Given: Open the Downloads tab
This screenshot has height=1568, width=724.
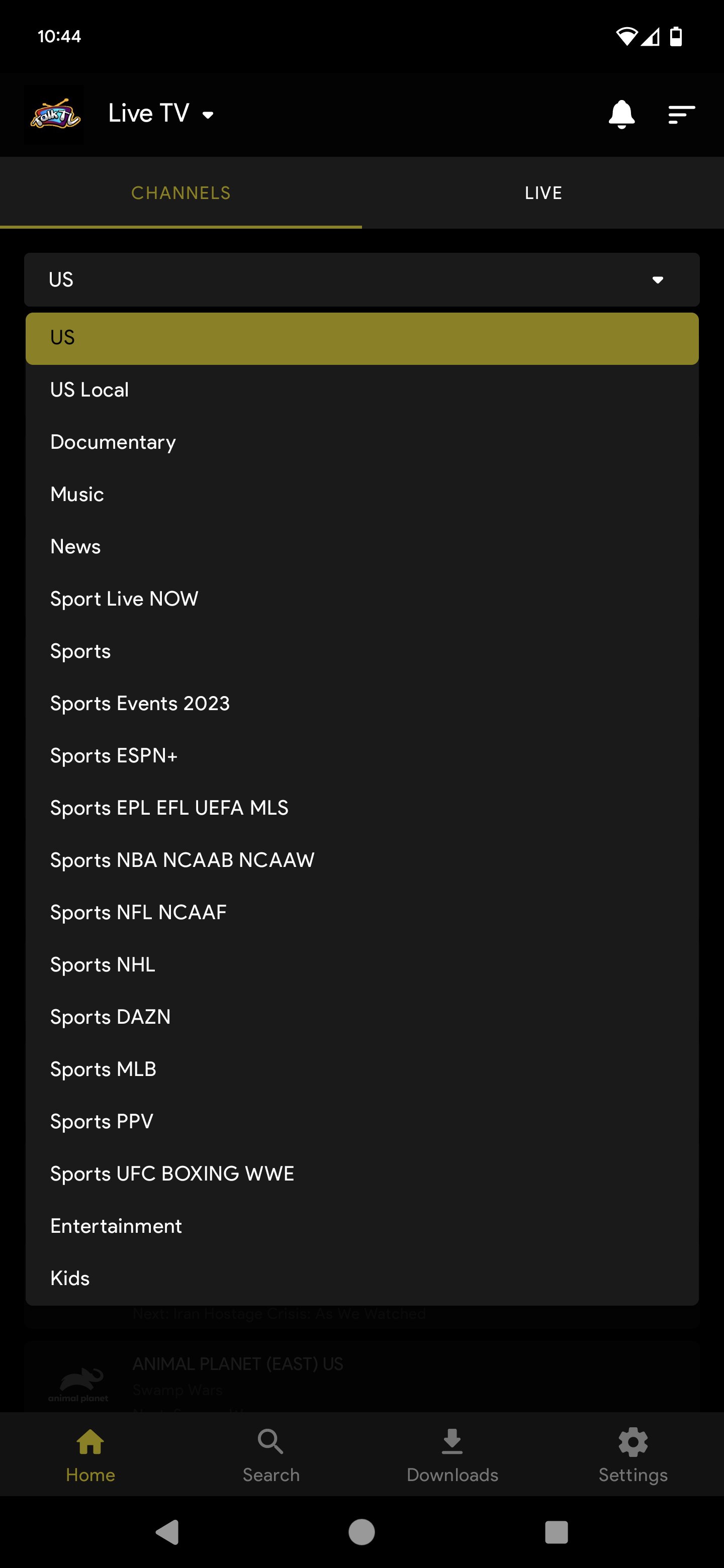Looking at the screenshot, I should click(x=452, y=1455).
